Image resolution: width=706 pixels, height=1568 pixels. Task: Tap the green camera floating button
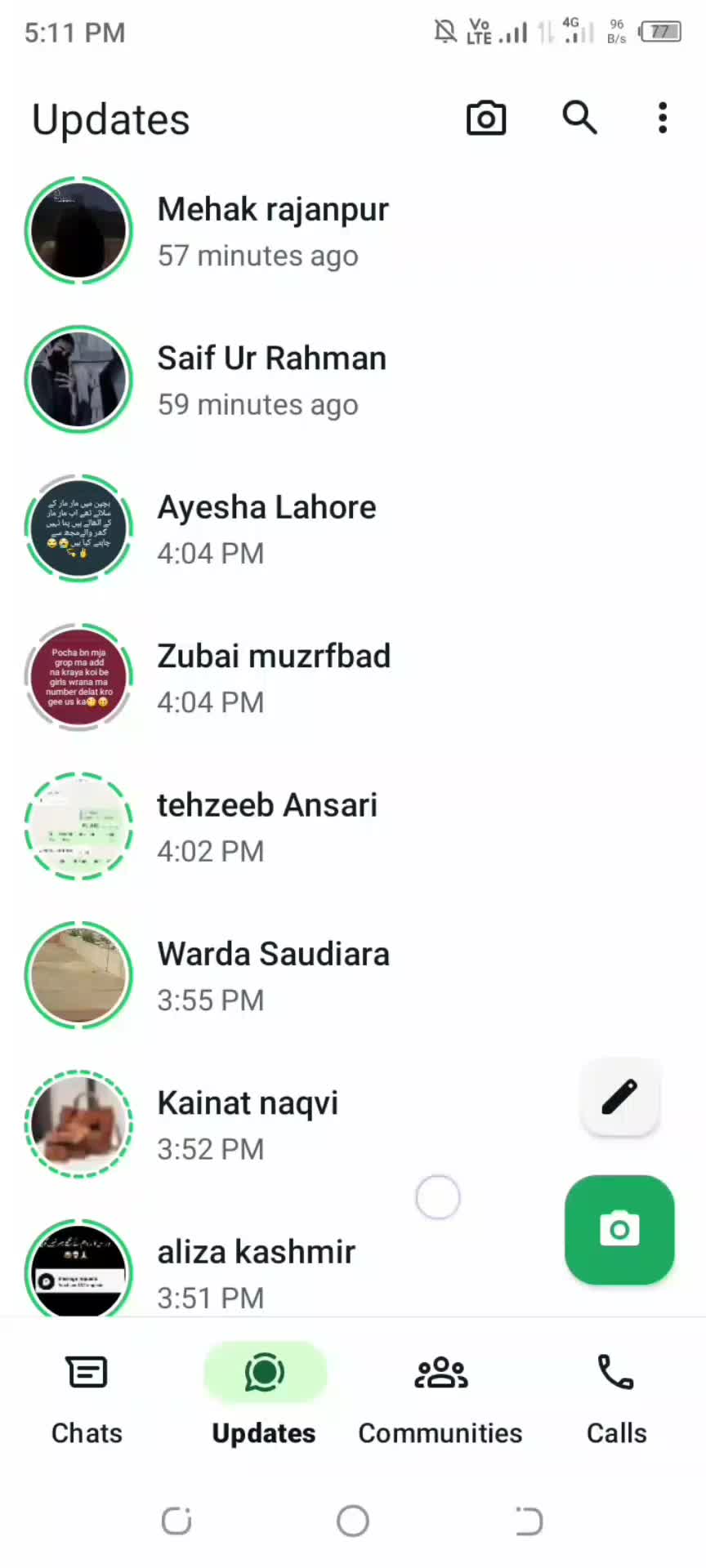pos(619,1229)
